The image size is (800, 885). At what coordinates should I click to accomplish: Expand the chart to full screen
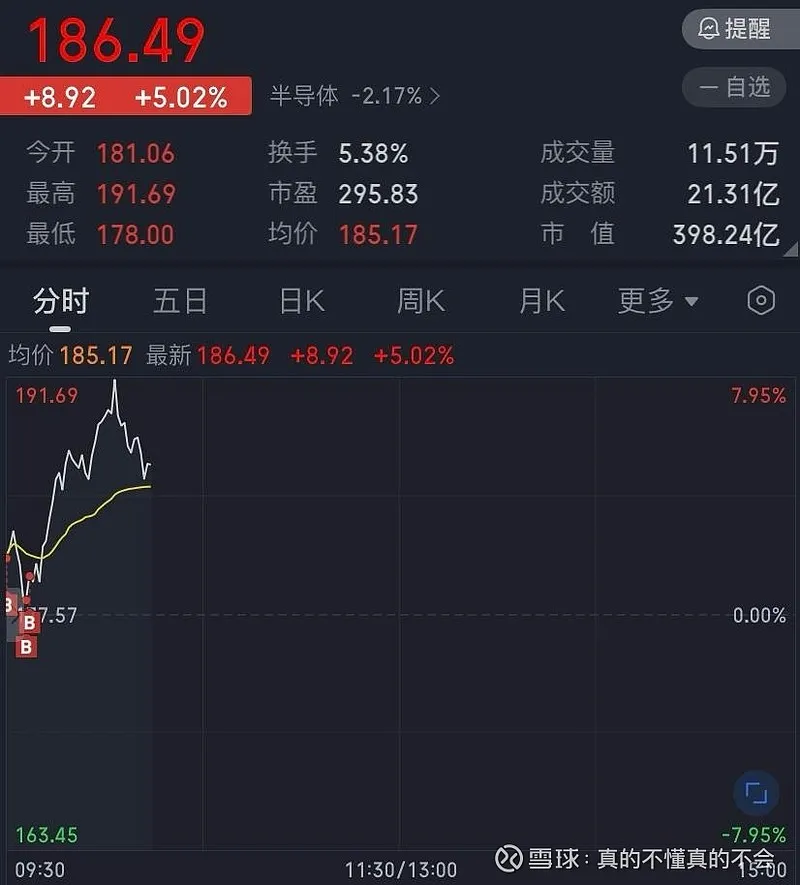[x=756, y=794]
